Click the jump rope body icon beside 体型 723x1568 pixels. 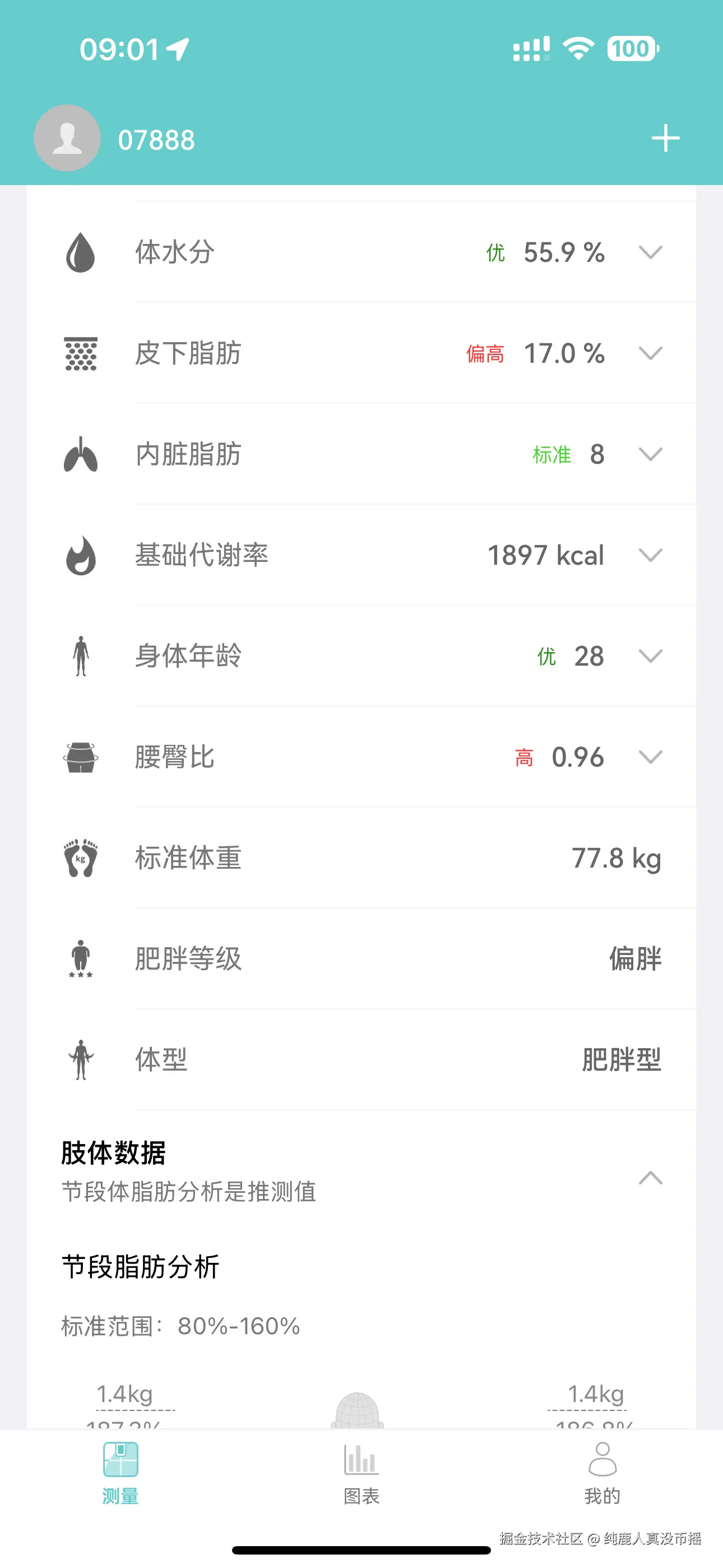coord(81,1060)
